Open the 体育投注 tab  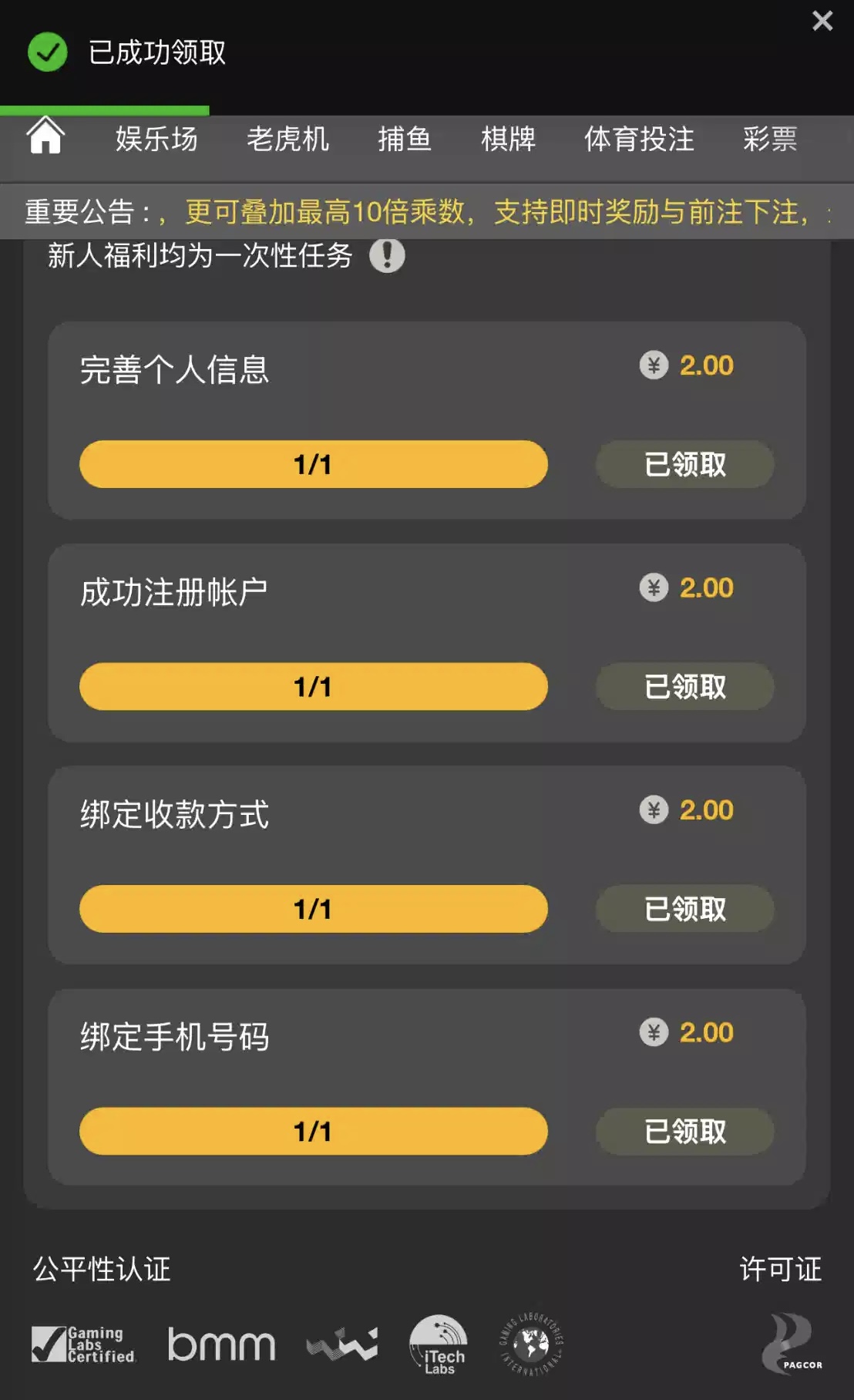[639, 140]
